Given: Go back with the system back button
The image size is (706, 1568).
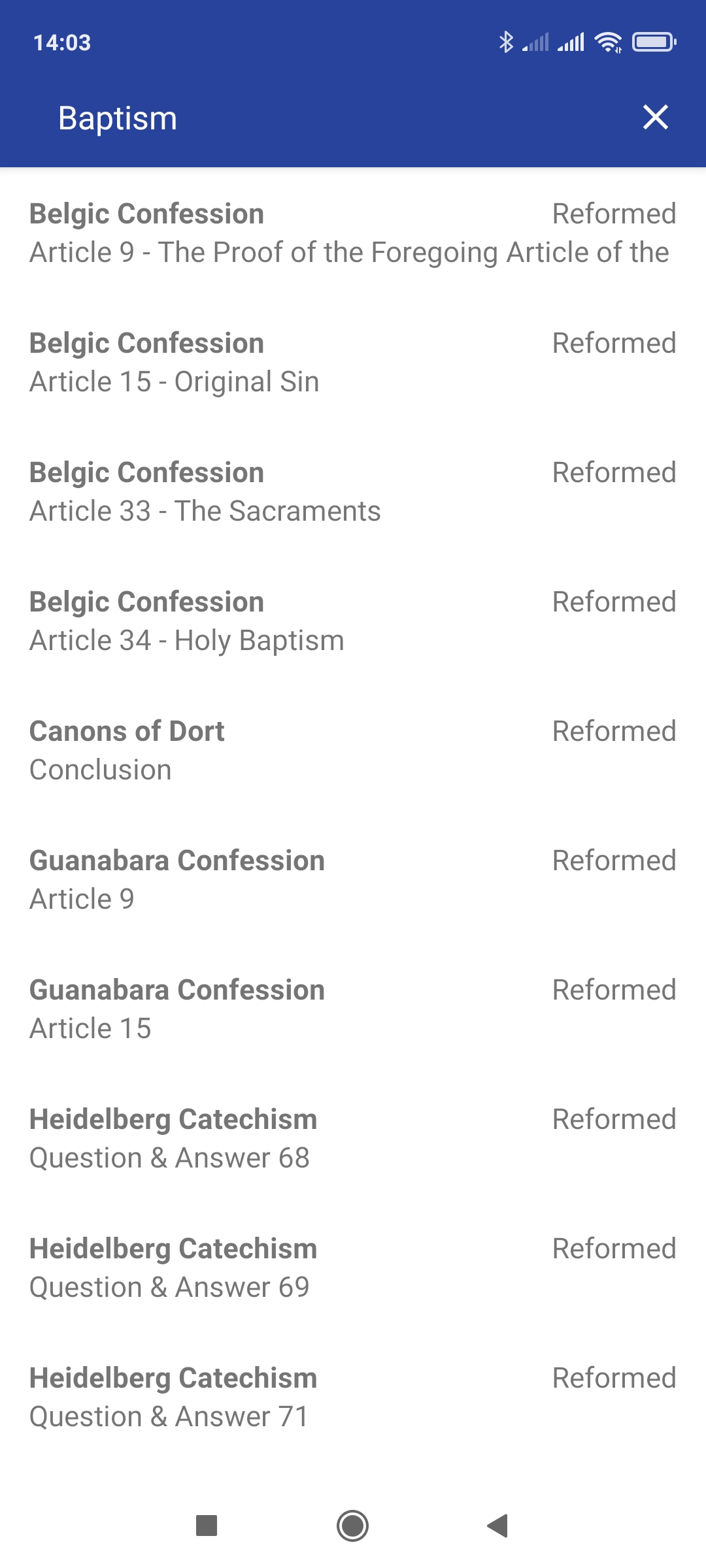Looking at the screenshot, I should (x=498, y=1526).
